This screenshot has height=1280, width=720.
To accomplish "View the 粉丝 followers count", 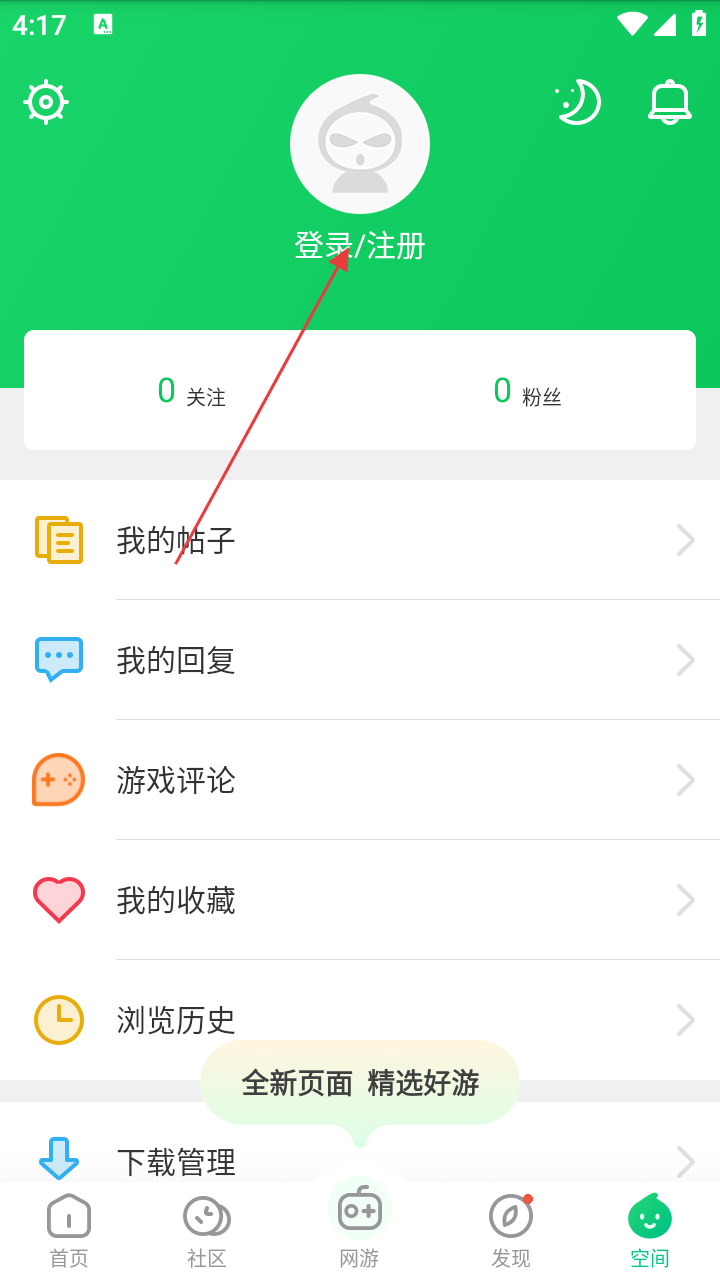I will (x=528, y=391).
